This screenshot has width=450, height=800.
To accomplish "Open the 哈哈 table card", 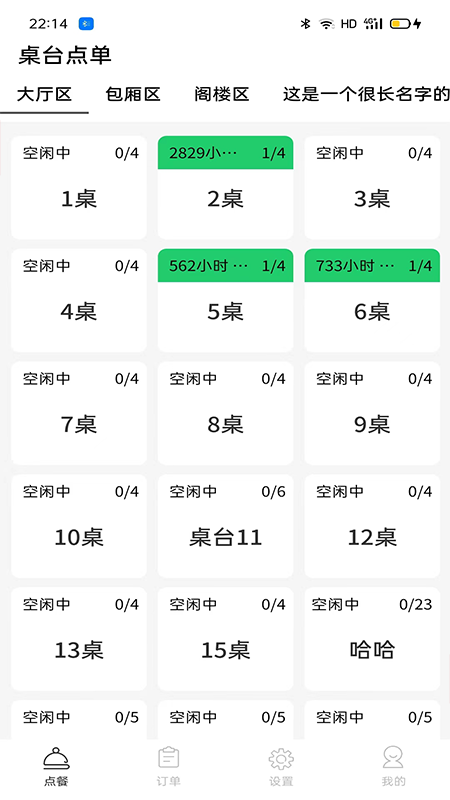I will [x=372, y=639].
